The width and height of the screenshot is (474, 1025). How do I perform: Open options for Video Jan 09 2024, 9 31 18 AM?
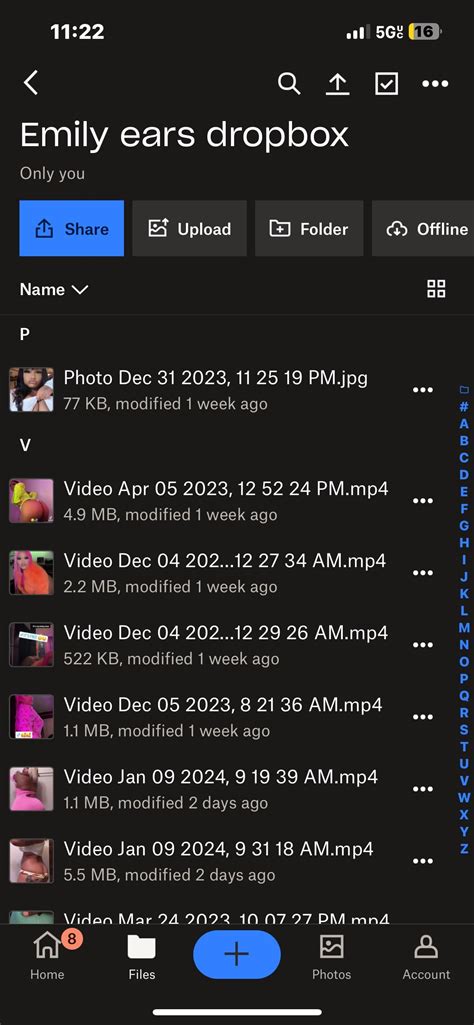click(x=423, y=861)
